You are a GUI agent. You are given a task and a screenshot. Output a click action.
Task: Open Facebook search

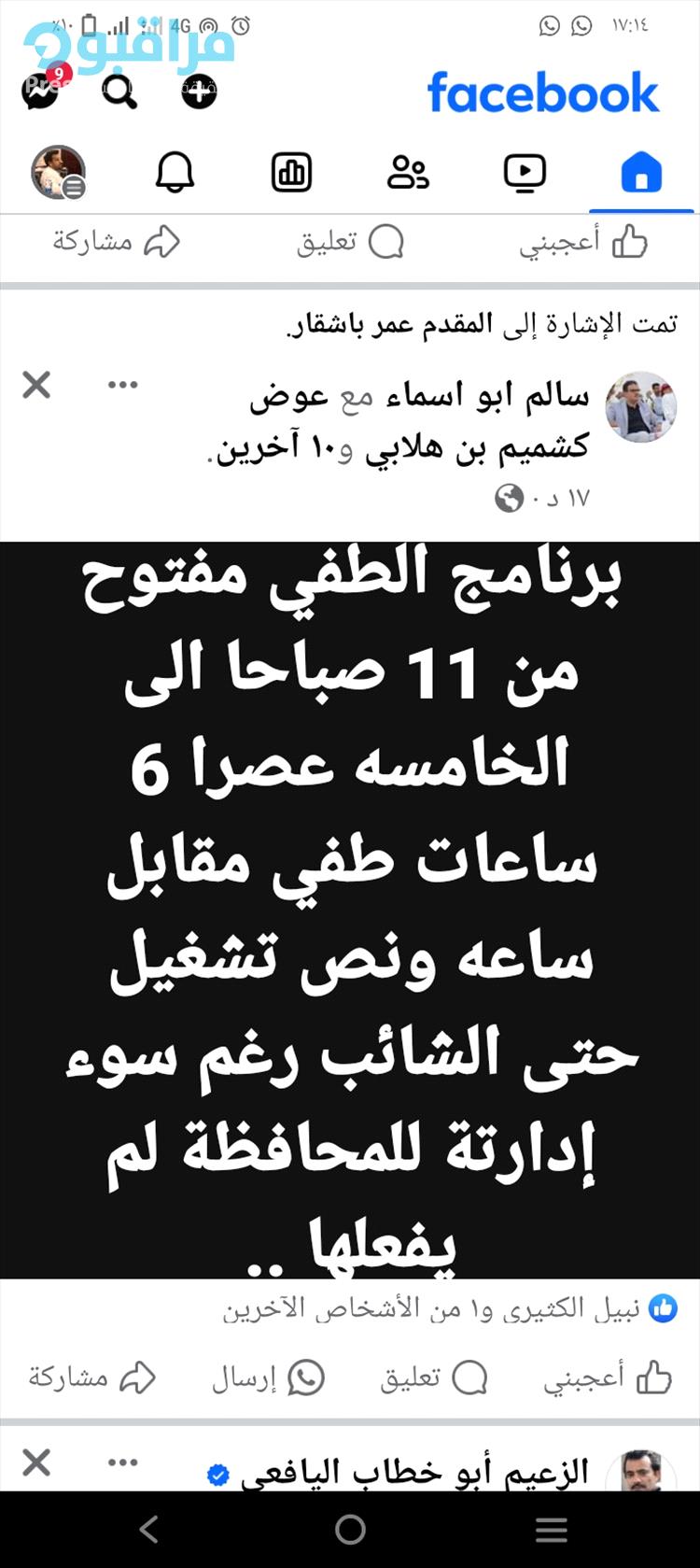pyautogui.click(x=119, y=92)
